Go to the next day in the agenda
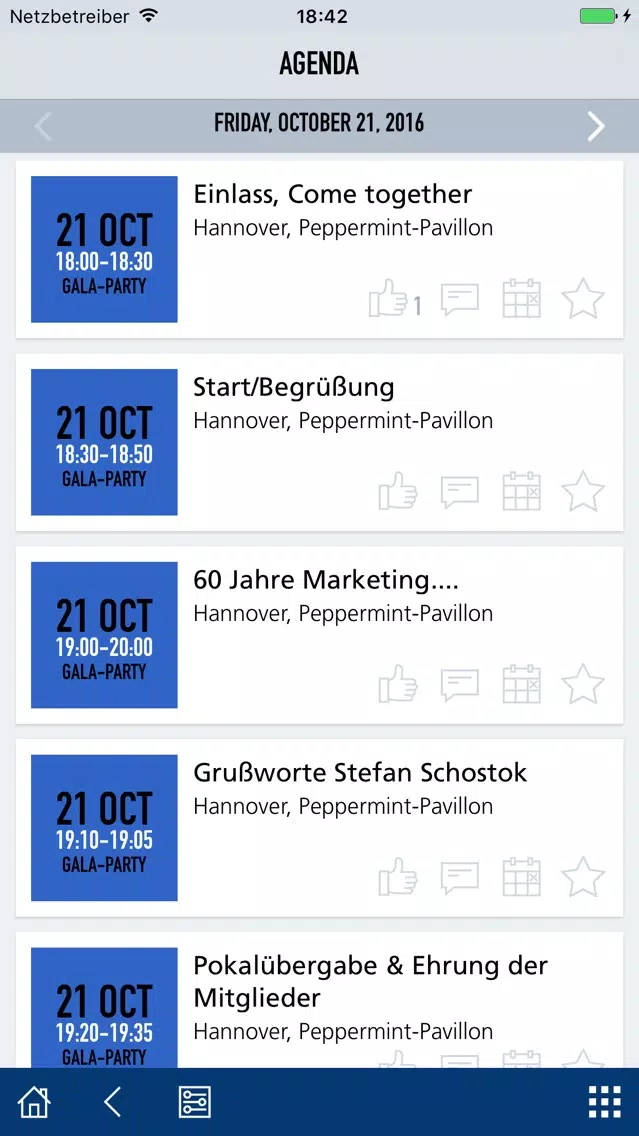 [x=596, y=126]
